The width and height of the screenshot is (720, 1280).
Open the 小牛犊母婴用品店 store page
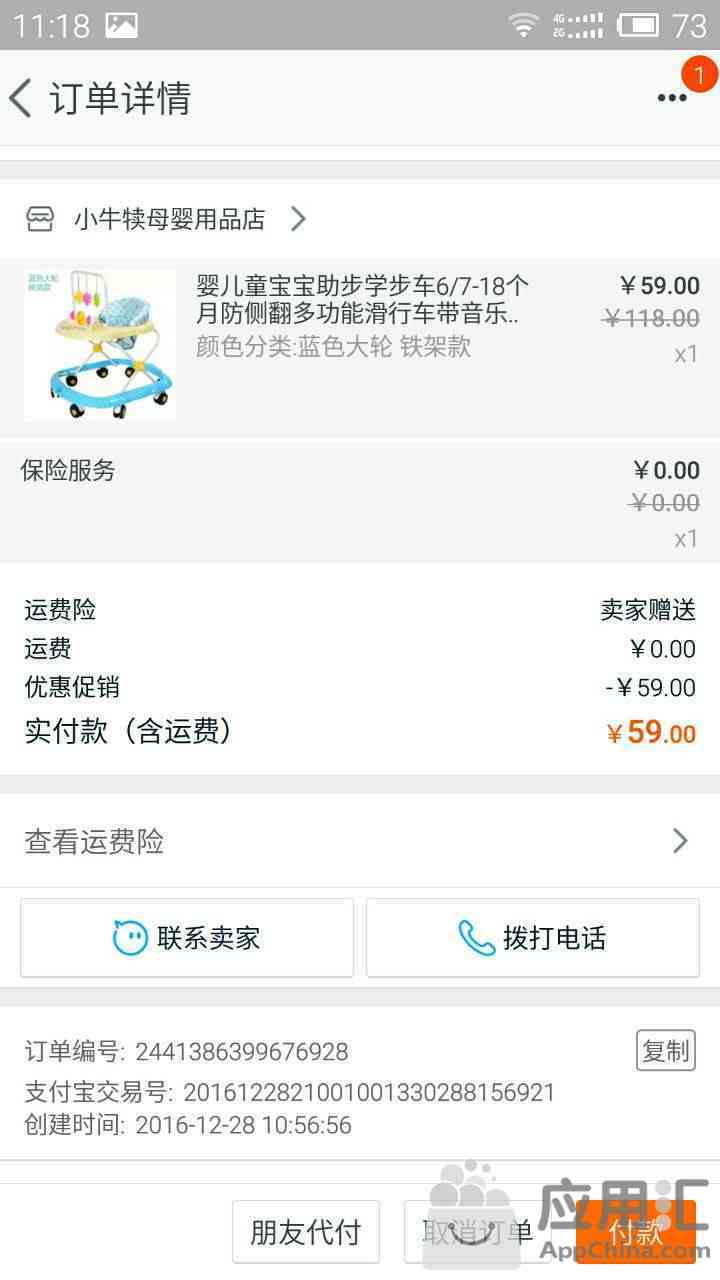[x=168, y=219]
